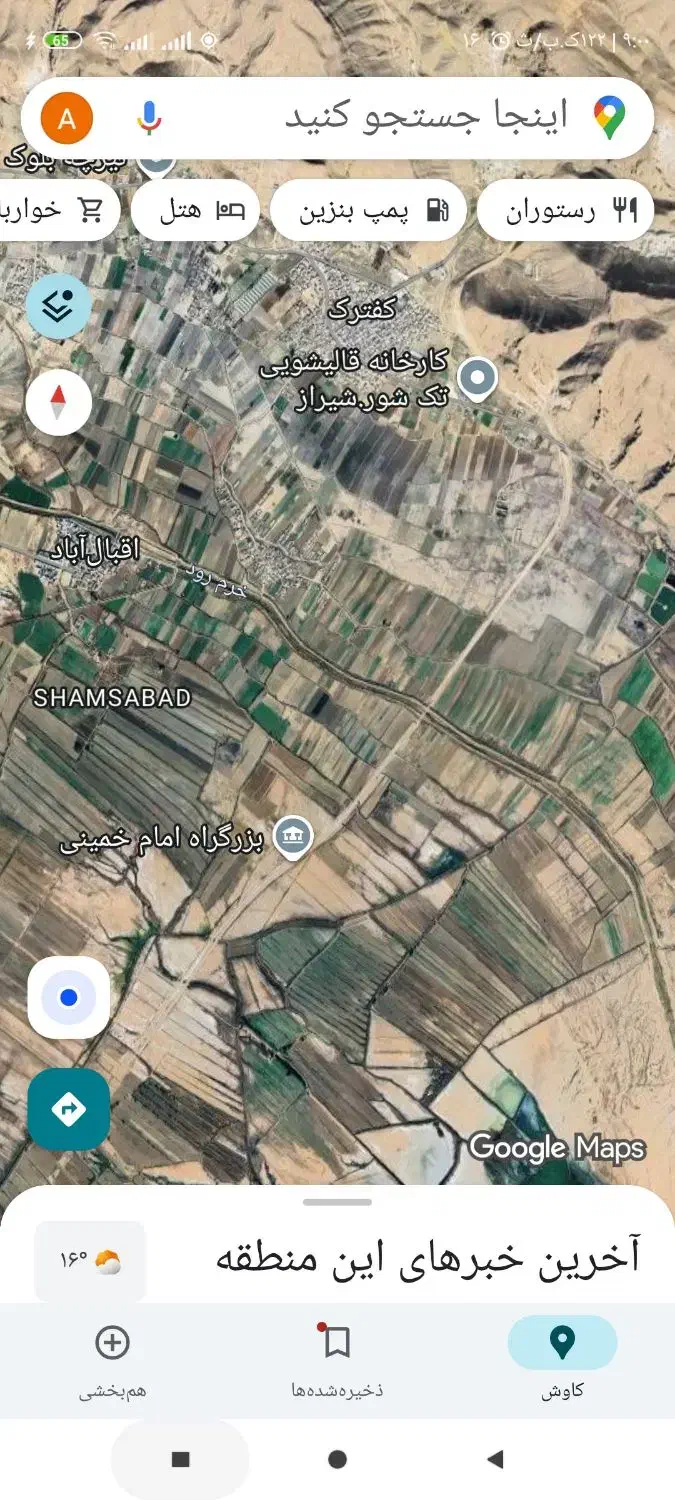Open the بزرگراه امام خمینی place marker

(292, 838)
